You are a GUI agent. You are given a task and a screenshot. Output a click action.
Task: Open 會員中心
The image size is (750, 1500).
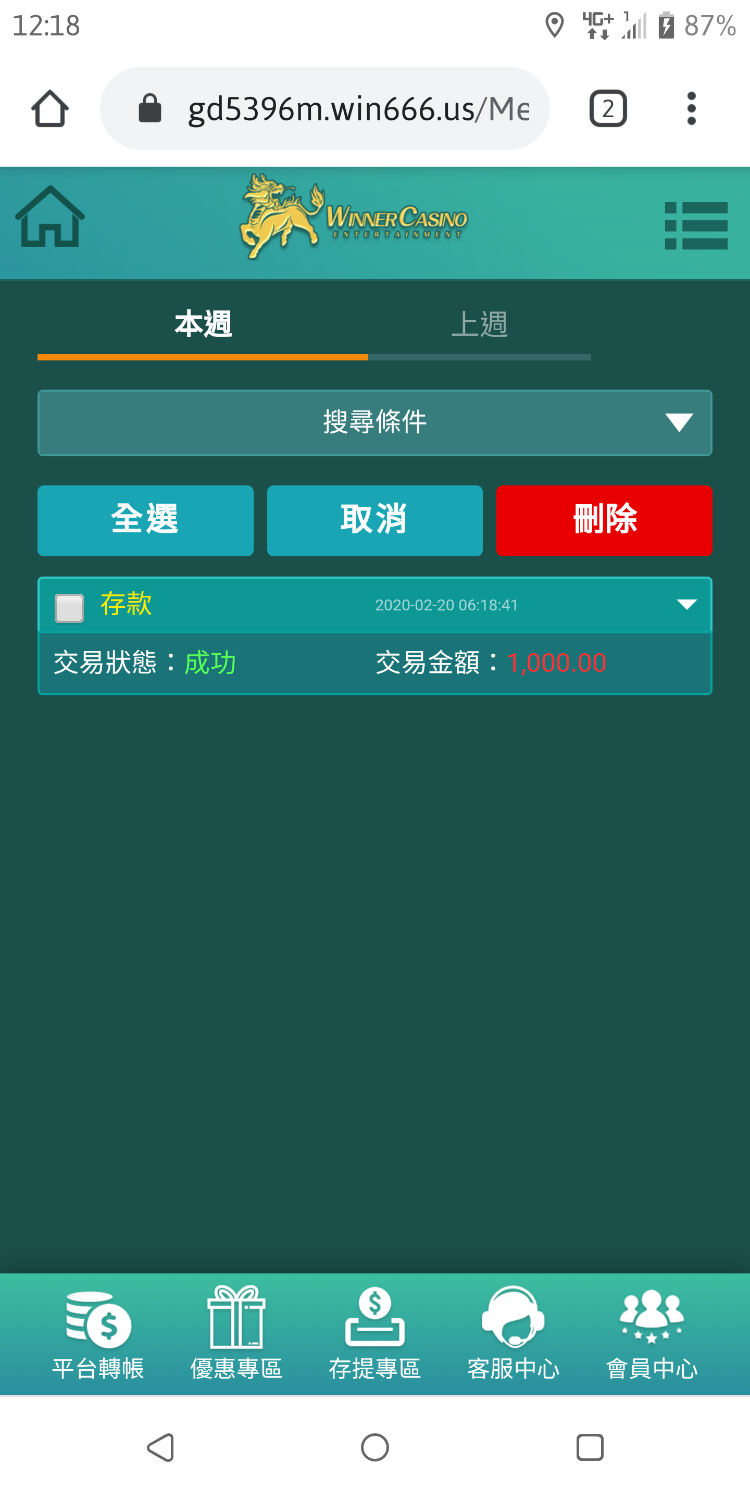[x=651, y=1334]
